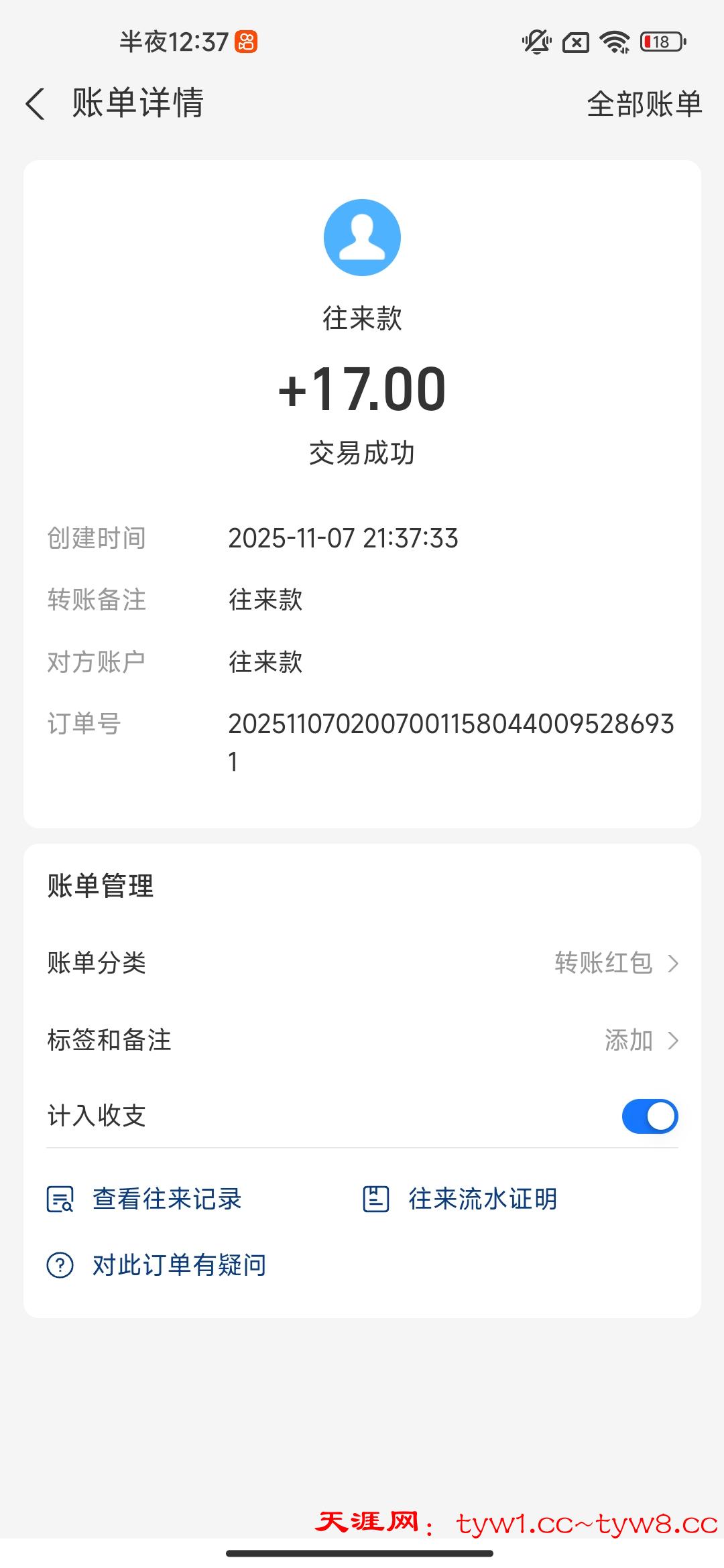Open the 账单分类 category selector showing 转账红包
The height and width of the screenshot is (1568, 724).
click(x=603, y=964)
